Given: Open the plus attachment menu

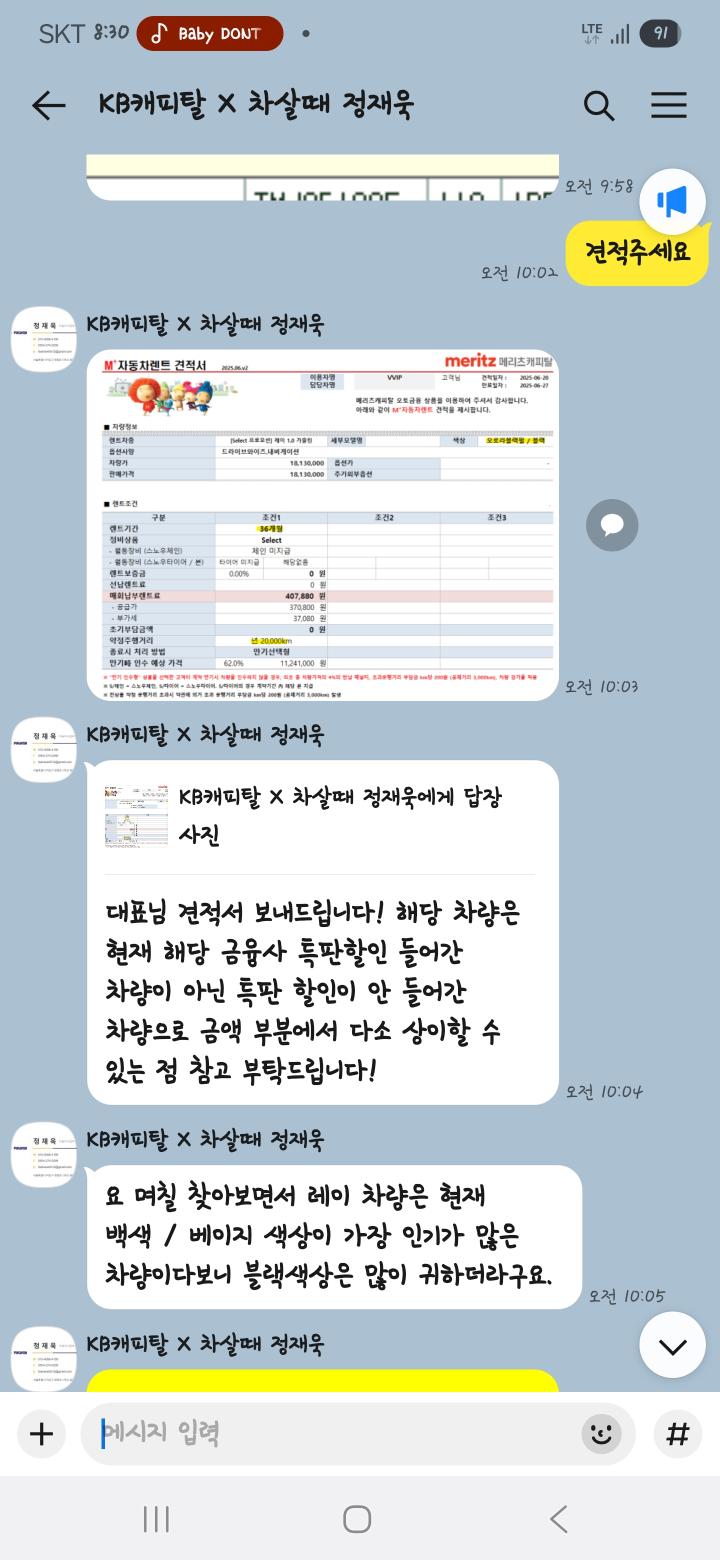Looking at the screenshot, I should pyautogui.click(x=41, y=1434).
